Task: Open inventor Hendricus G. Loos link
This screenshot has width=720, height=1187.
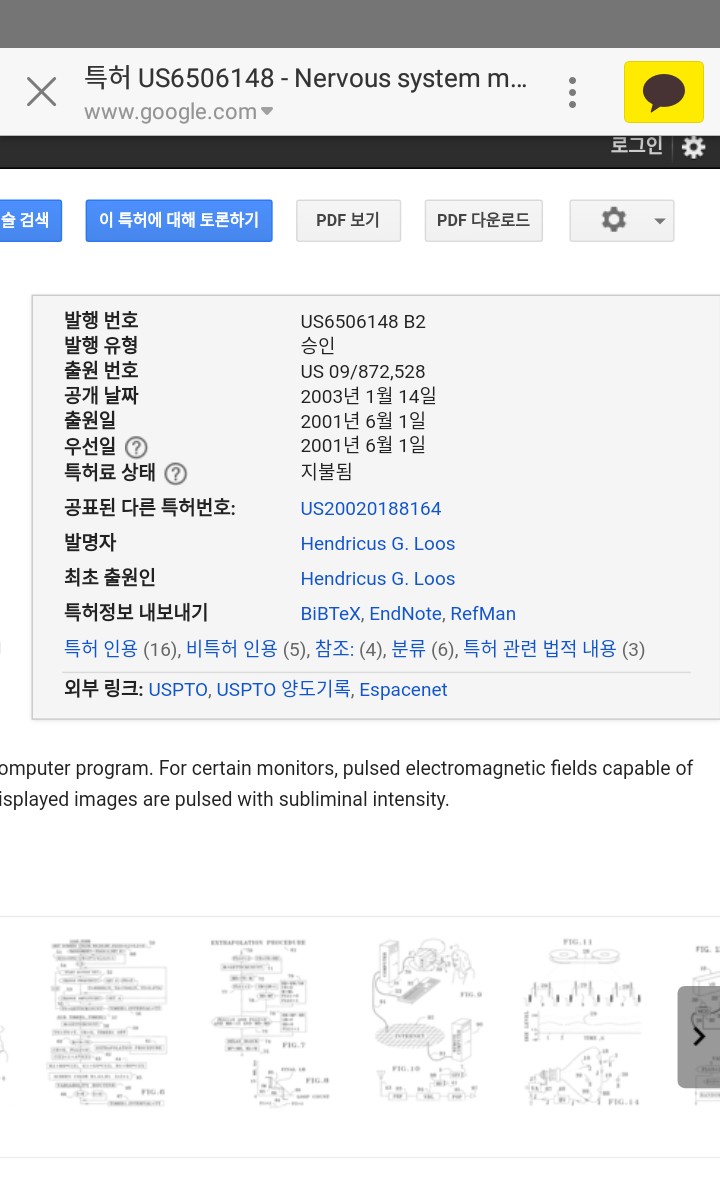Action: [378, 544]
